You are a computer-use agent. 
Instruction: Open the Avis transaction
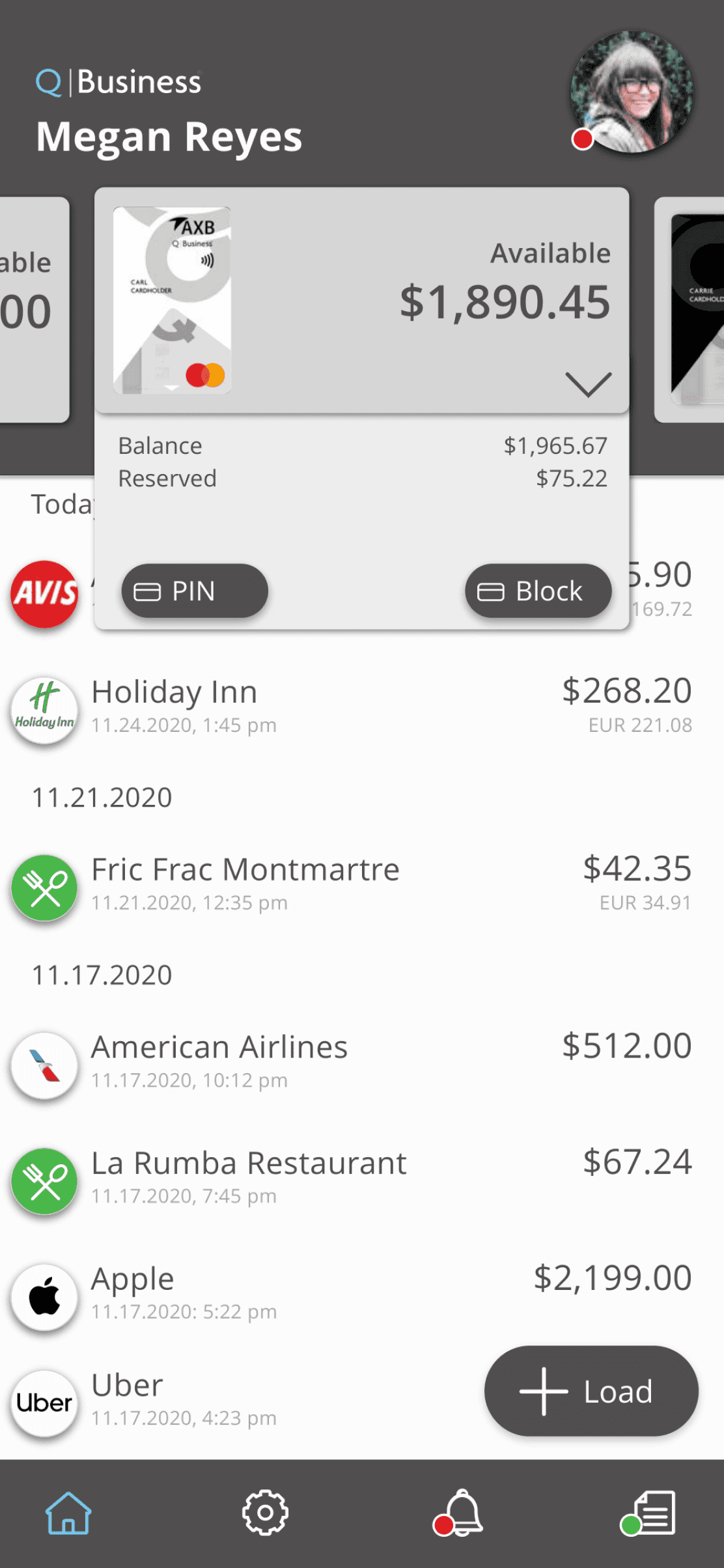coord(44,594)
